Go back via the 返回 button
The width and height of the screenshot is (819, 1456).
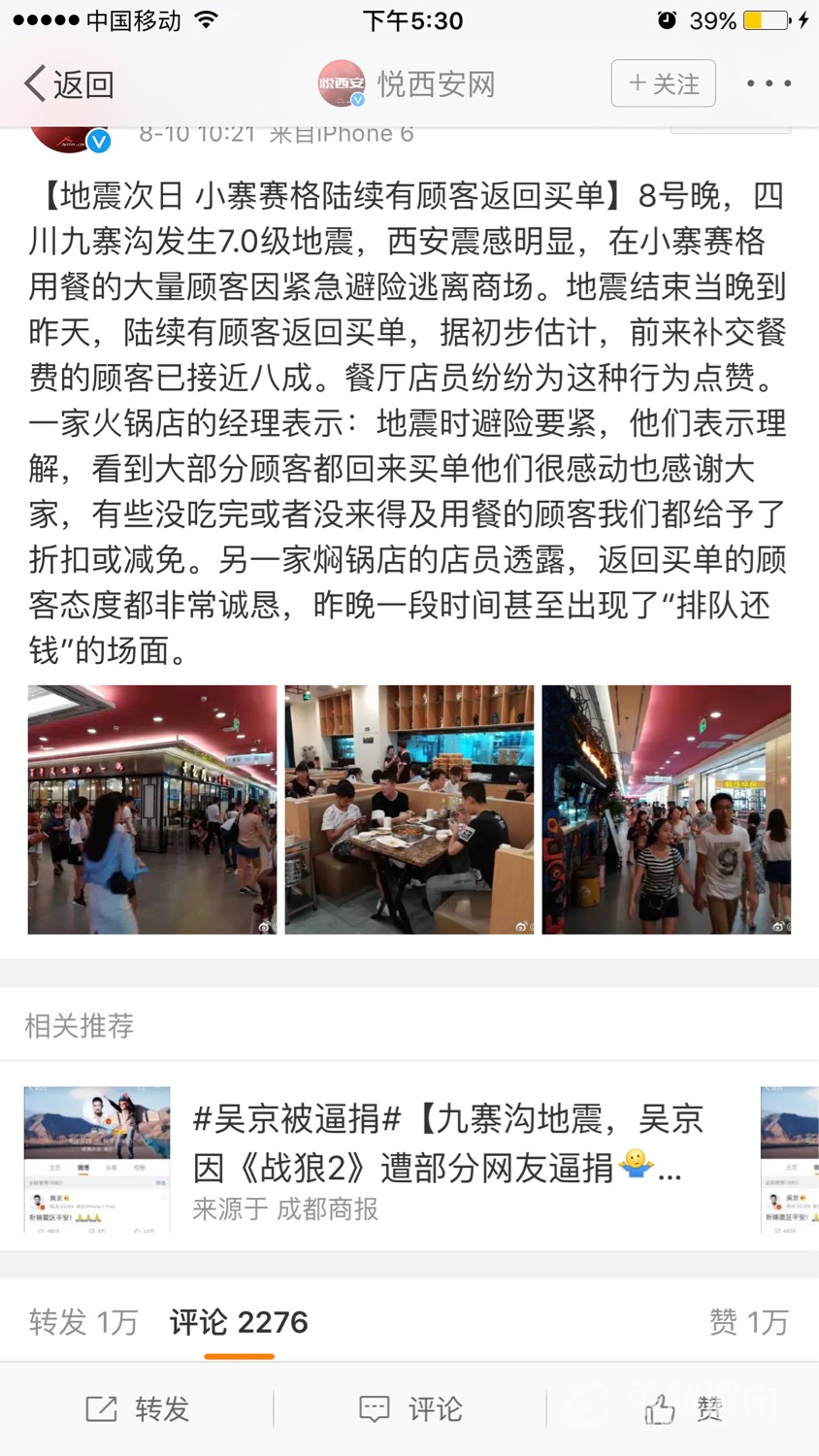[68, 84]
